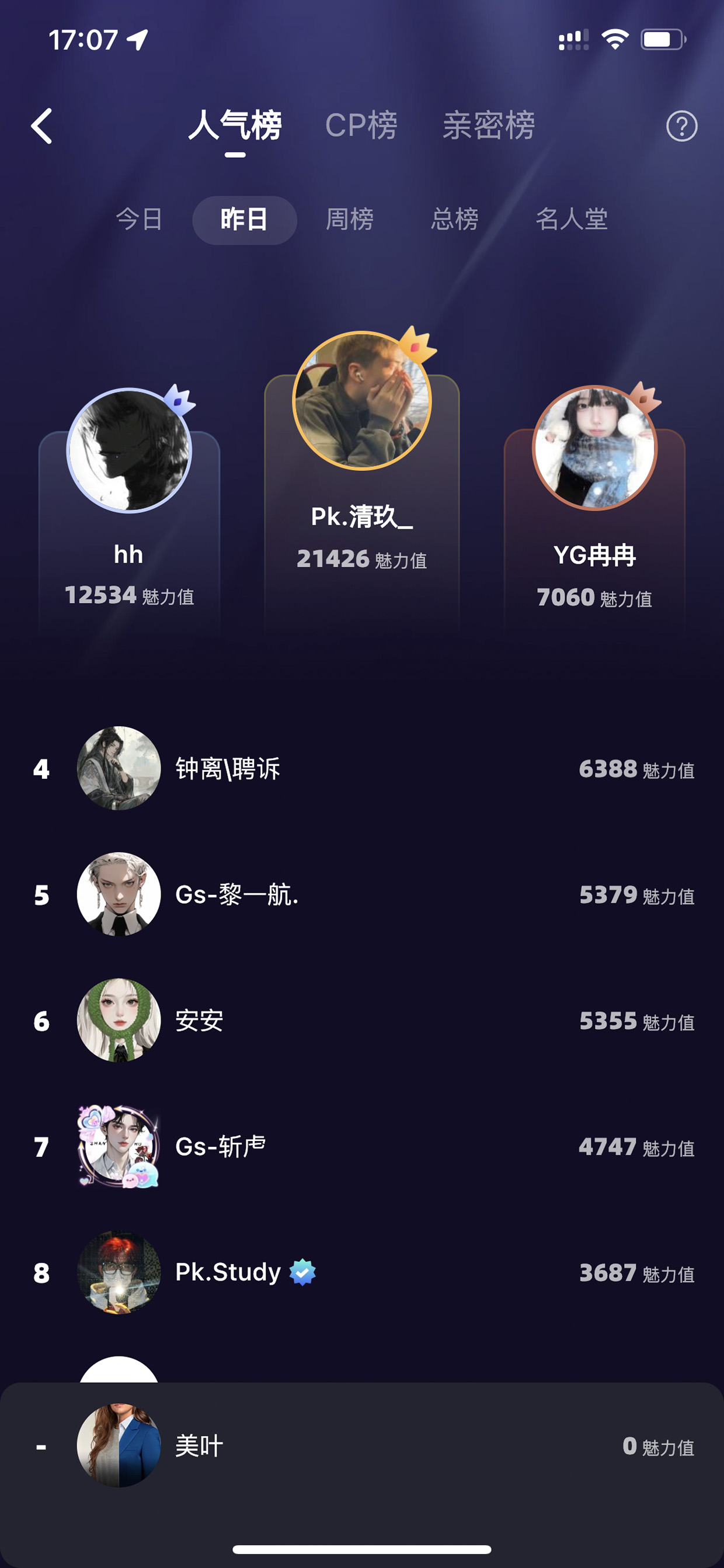Open 钟离\聘诉 ranked fourth
Screen dimensions: 724x1568
tap(362, 768)
